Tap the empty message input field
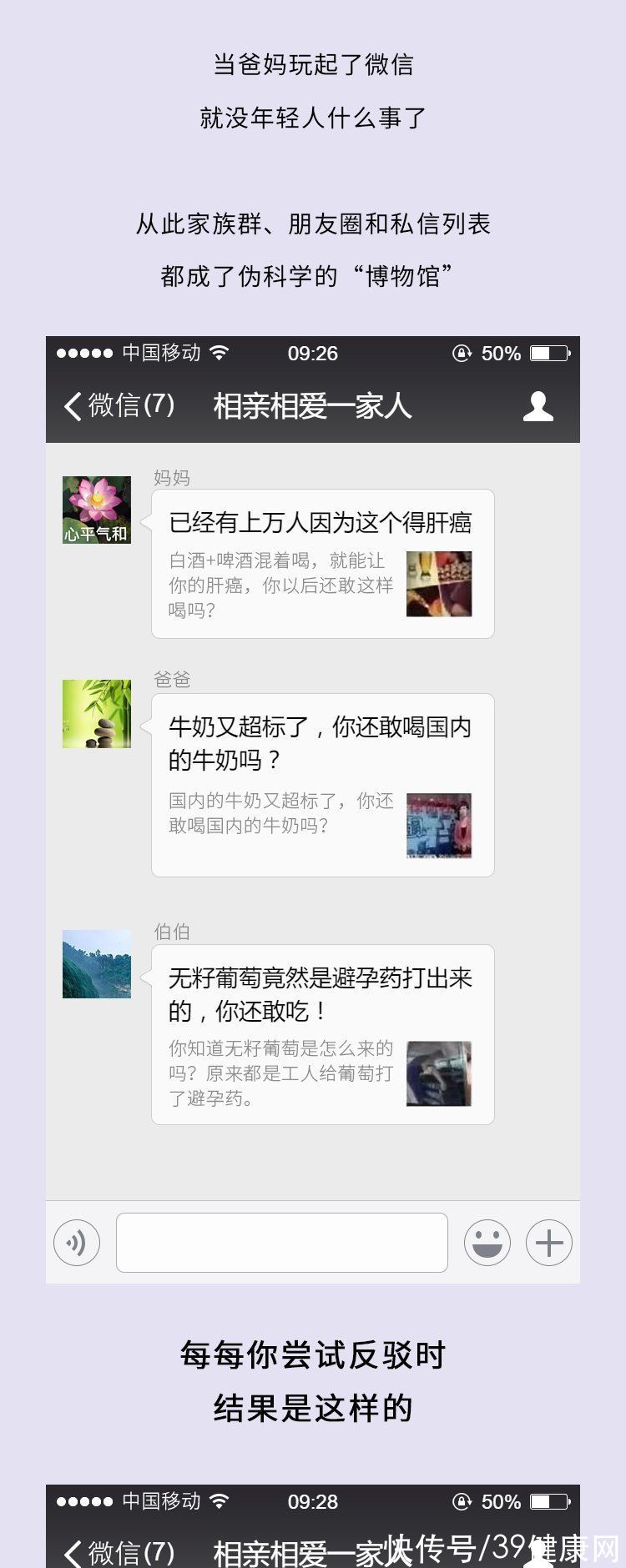 [x=281, y=1243]
